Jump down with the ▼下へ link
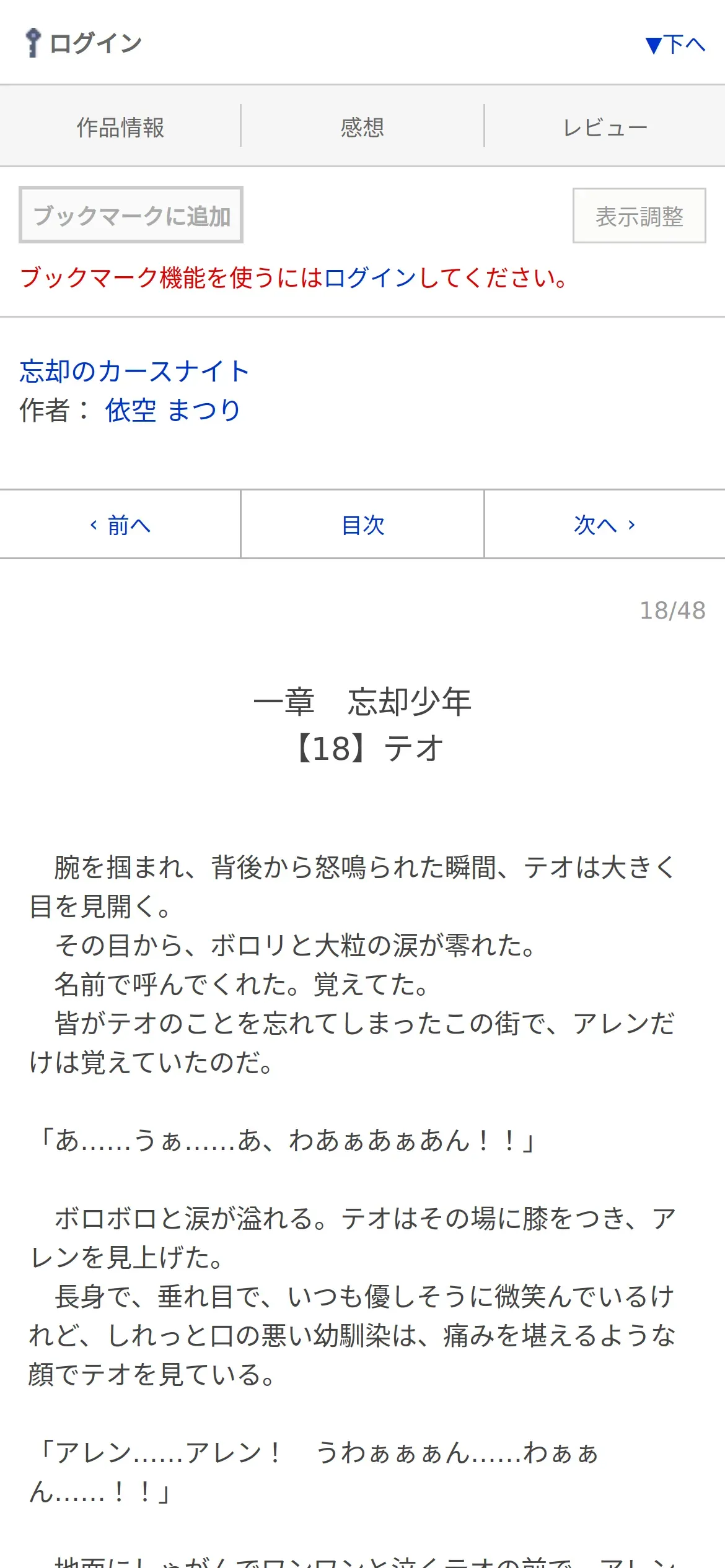The height and width of the screenshot is (1568, 725). 675,45
